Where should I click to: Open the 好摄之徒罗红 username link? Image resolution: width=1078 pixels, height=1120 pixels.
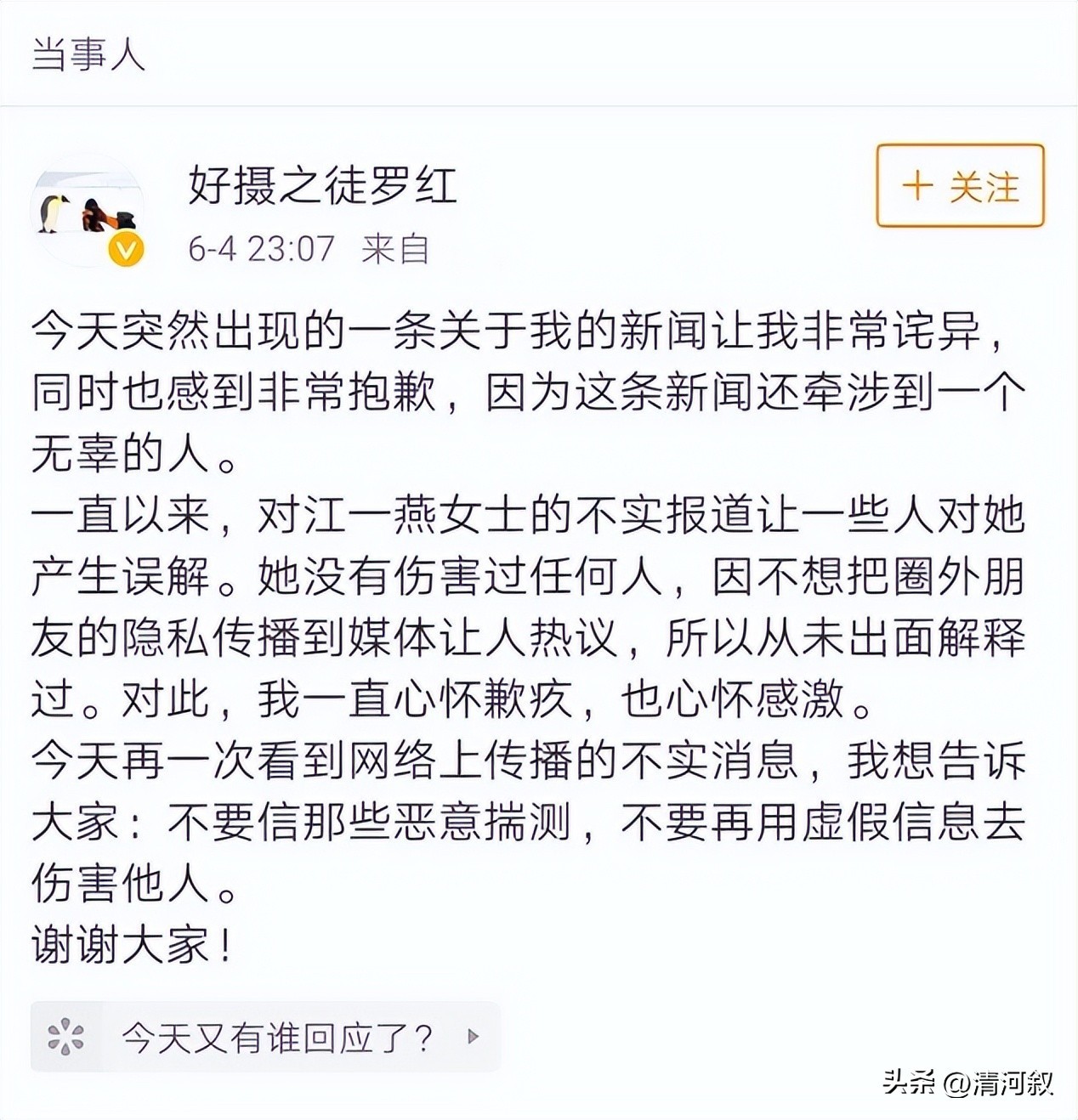click(323, 185)
